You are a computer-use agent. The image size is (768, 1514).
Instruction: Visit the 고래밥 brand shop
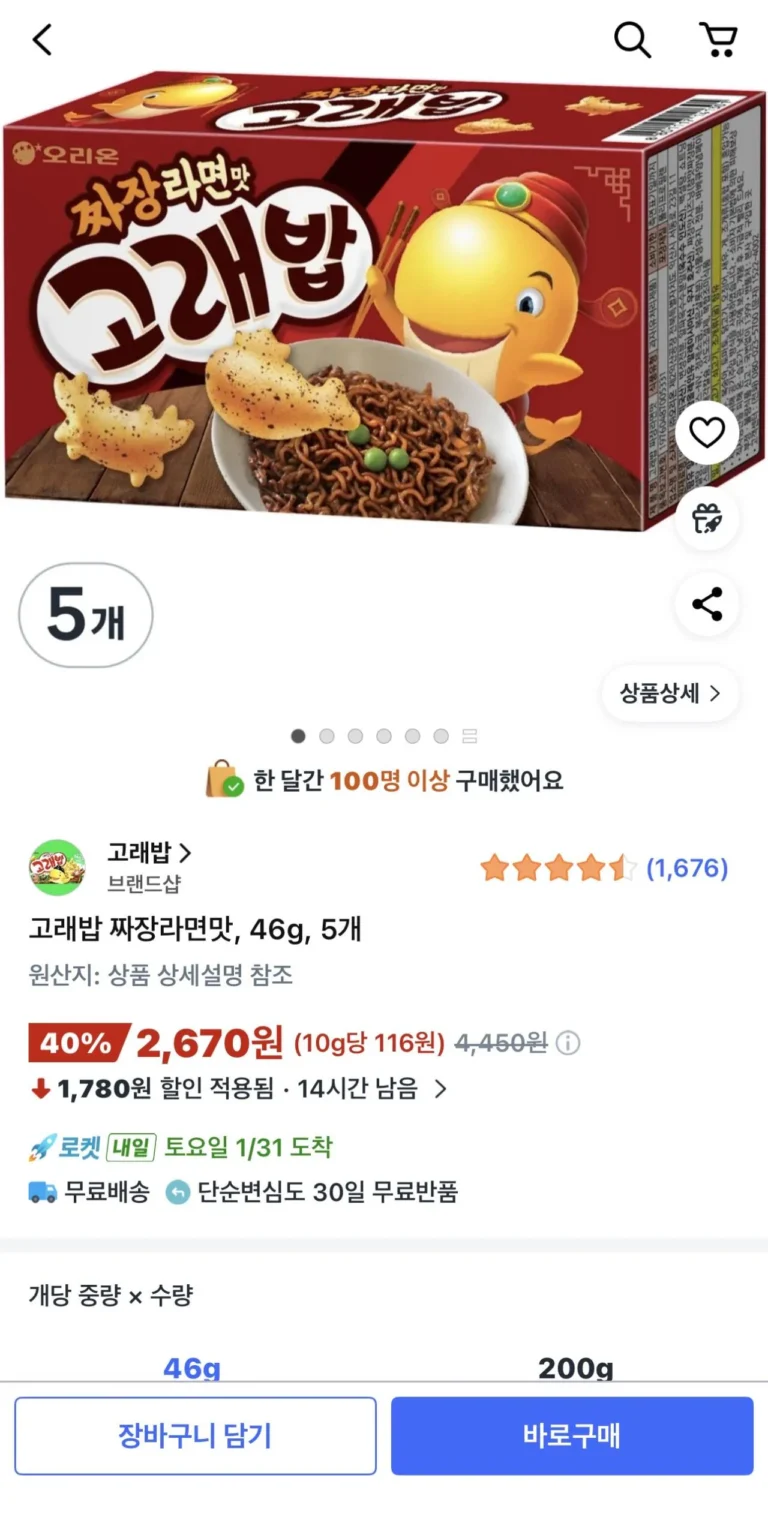coord(149,853)
